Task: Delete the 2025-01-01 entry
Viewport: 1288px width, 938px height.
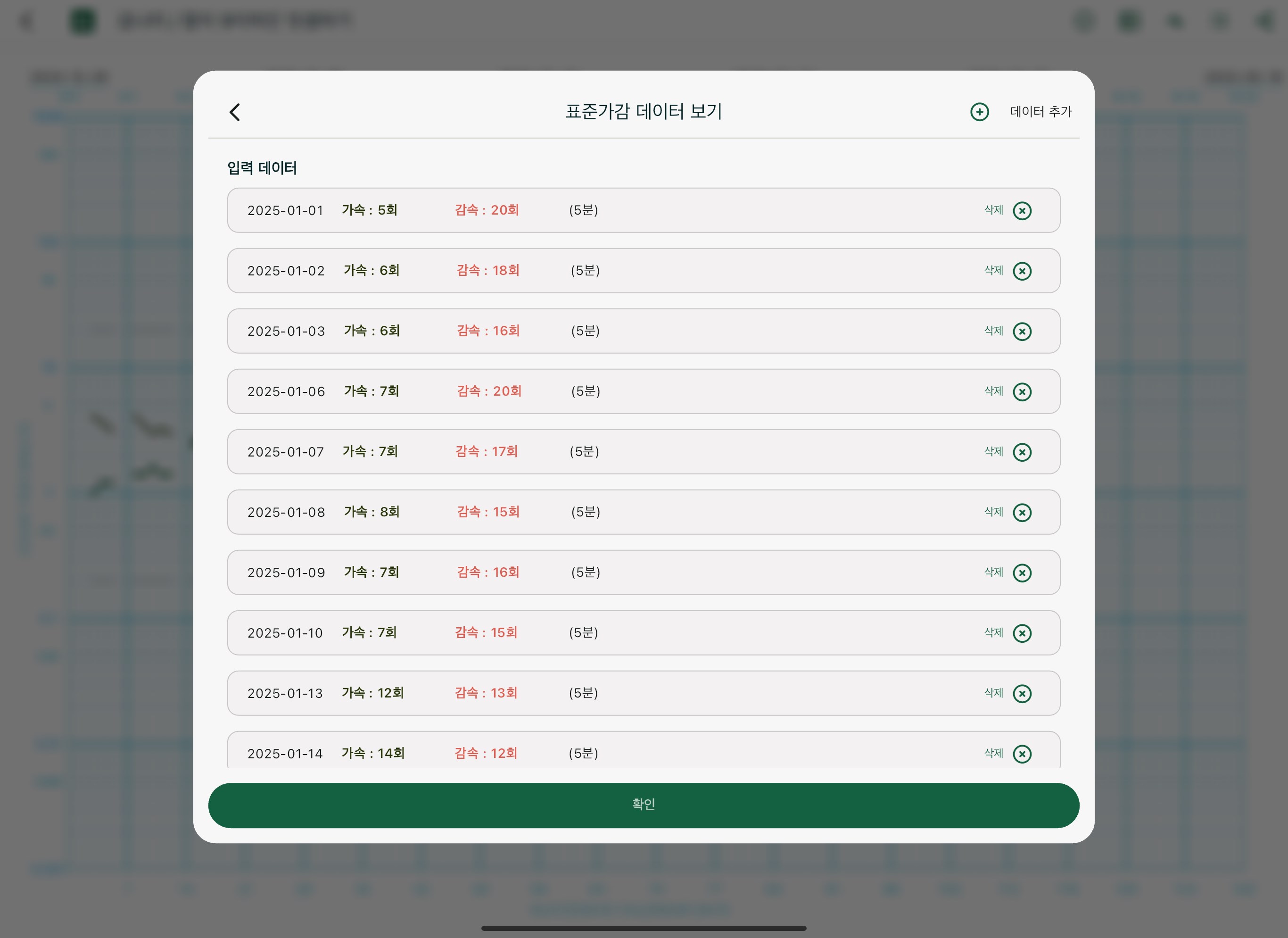Action: pyautogui.click(x=1021, y=211)
